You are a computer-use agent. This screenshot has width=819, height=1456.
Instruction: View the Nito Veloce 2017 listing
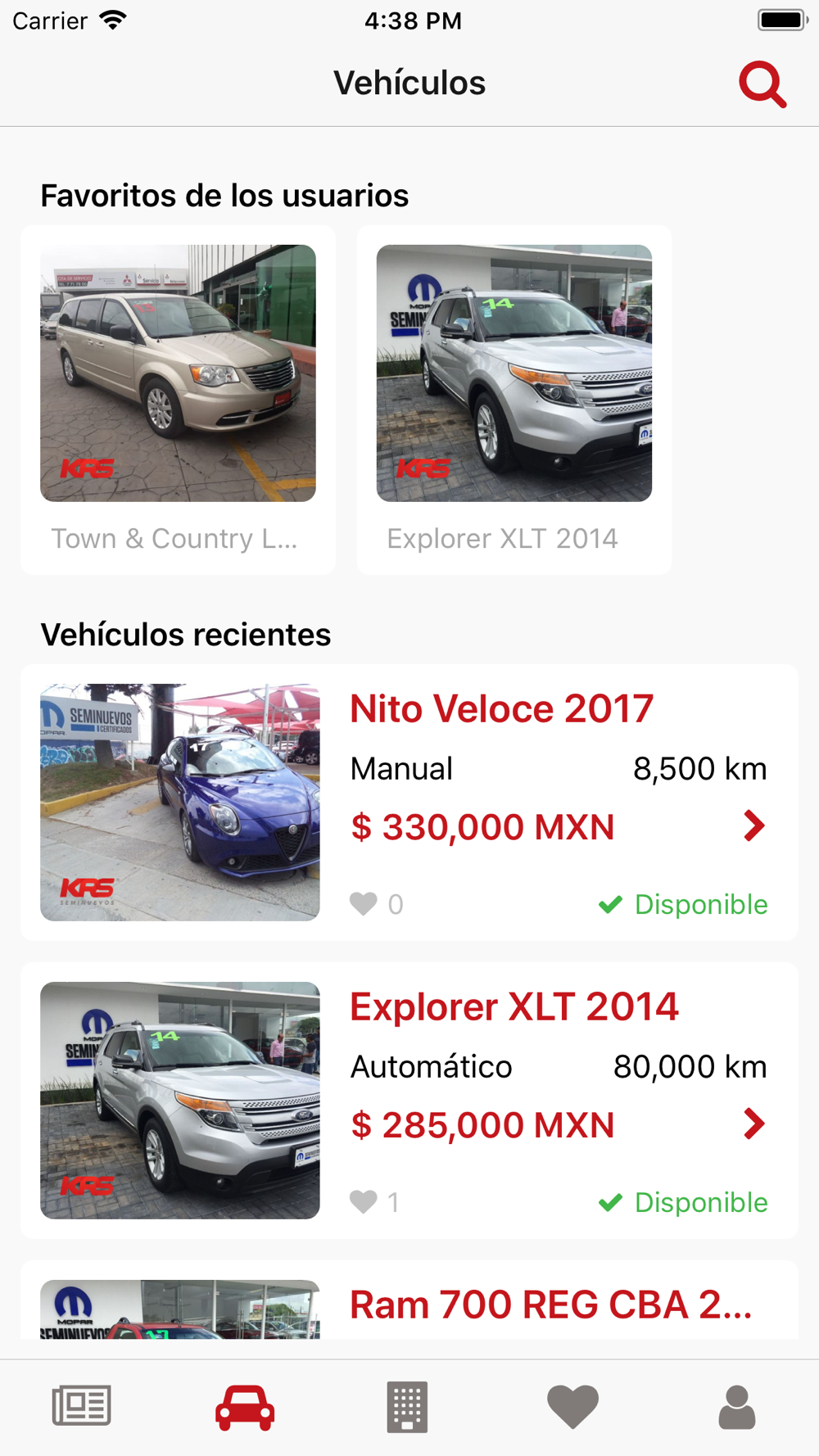pos(501,709)
